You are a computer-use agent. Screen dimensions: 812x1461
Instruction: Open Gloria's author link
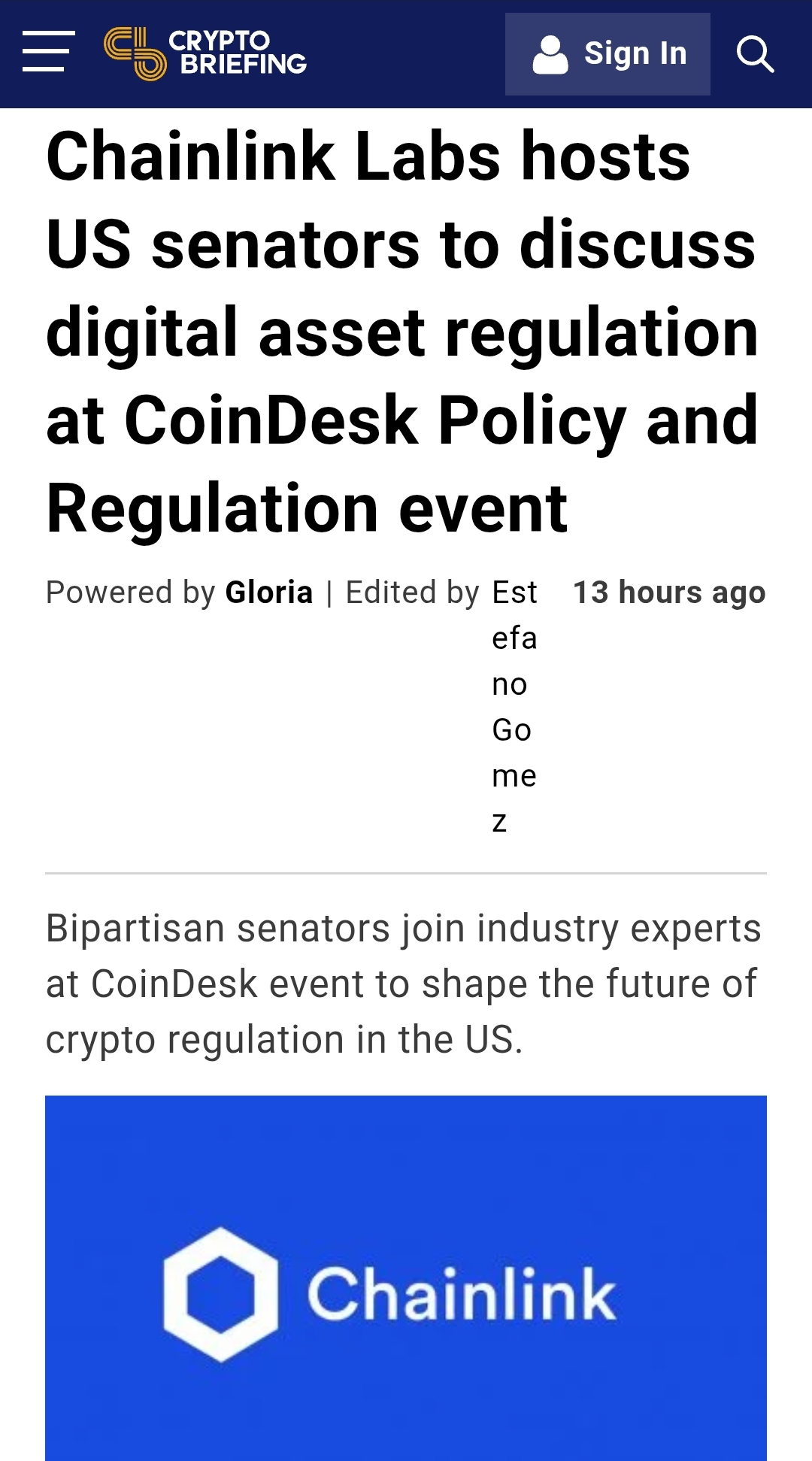(x=269, y=593)
